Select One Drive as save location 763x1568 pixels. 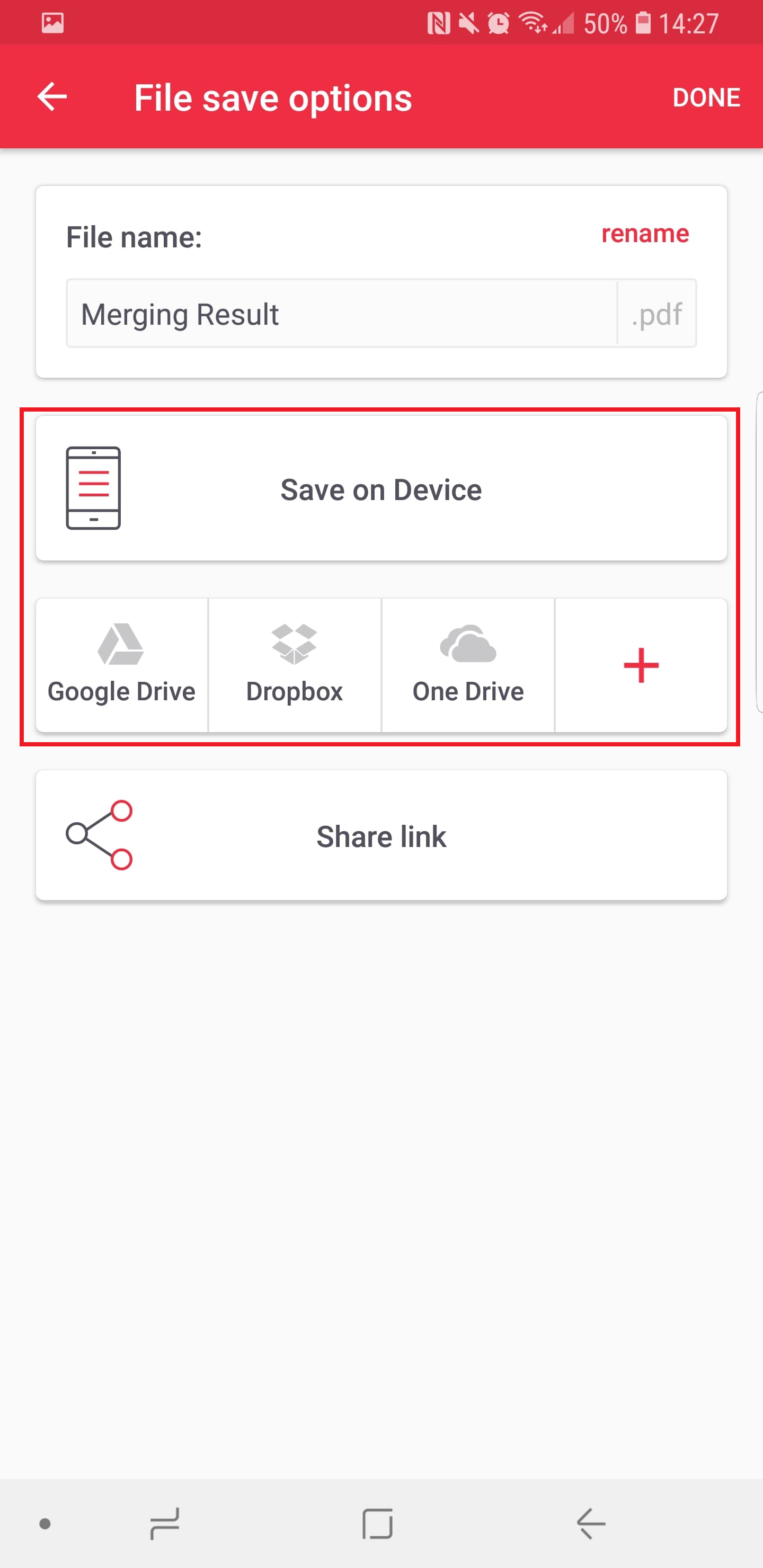pos(468,665)
